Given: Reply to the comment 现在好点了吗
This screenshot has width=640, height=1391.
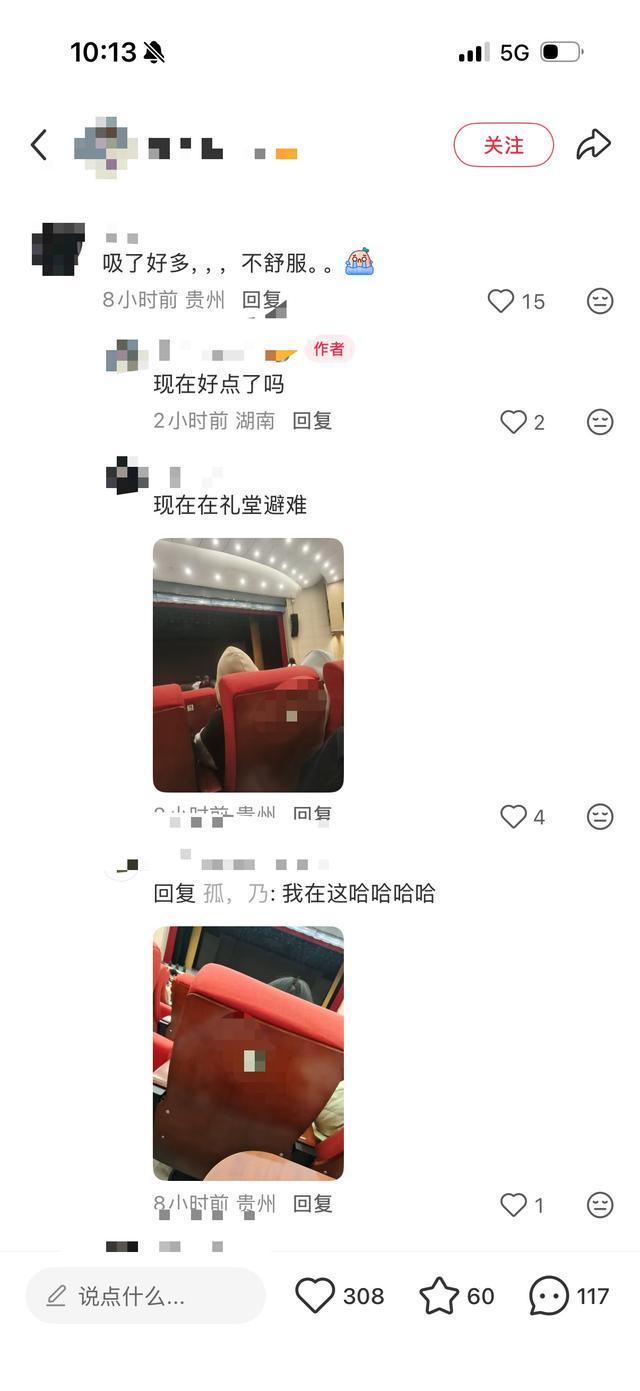Looking at the screenshot, I should [x=312, y=421].
